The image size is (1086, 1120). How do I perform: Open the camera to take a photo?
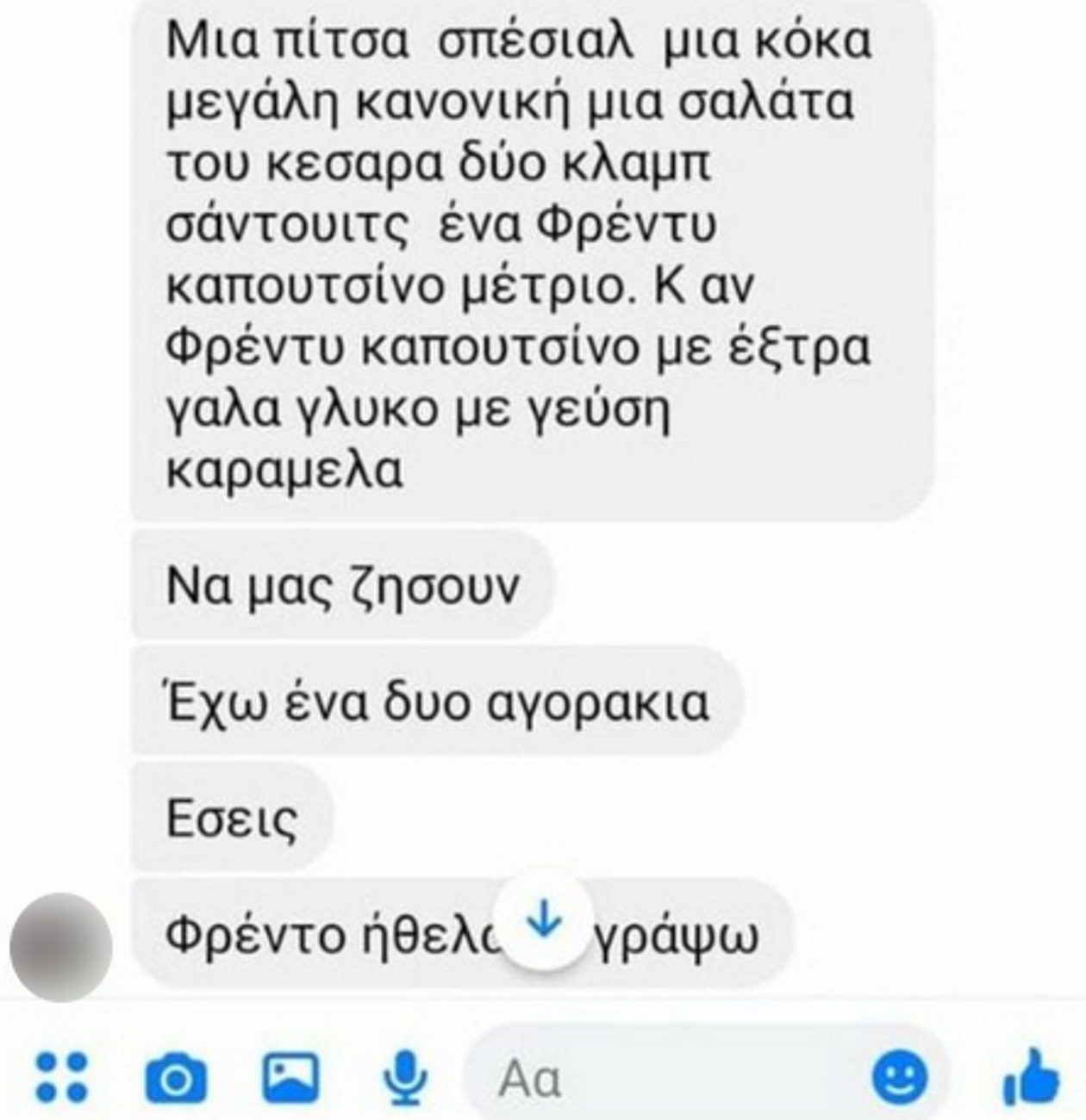click(176, 1079)
